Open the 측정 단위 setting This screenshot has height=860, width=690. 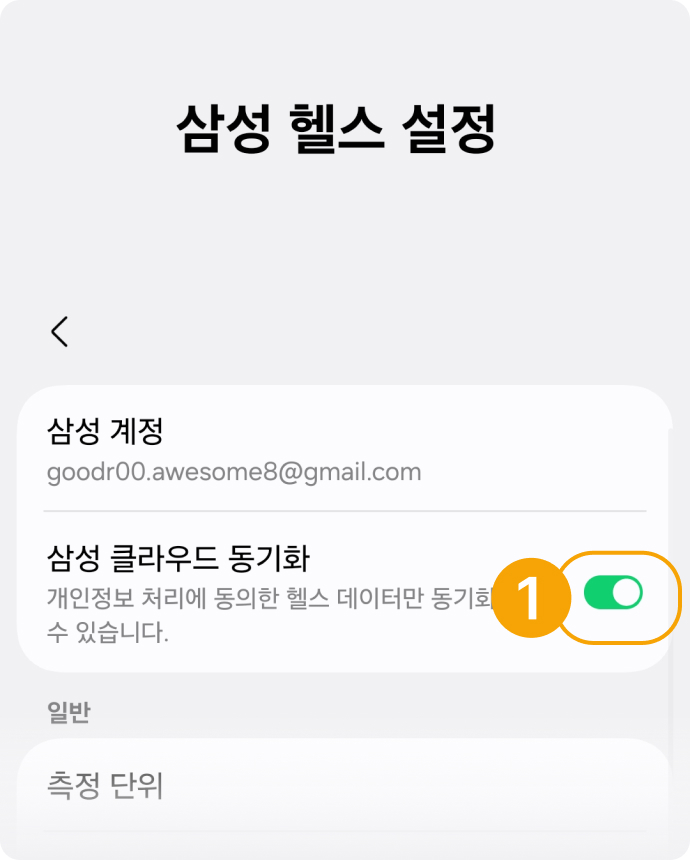[x=105, y=786]
